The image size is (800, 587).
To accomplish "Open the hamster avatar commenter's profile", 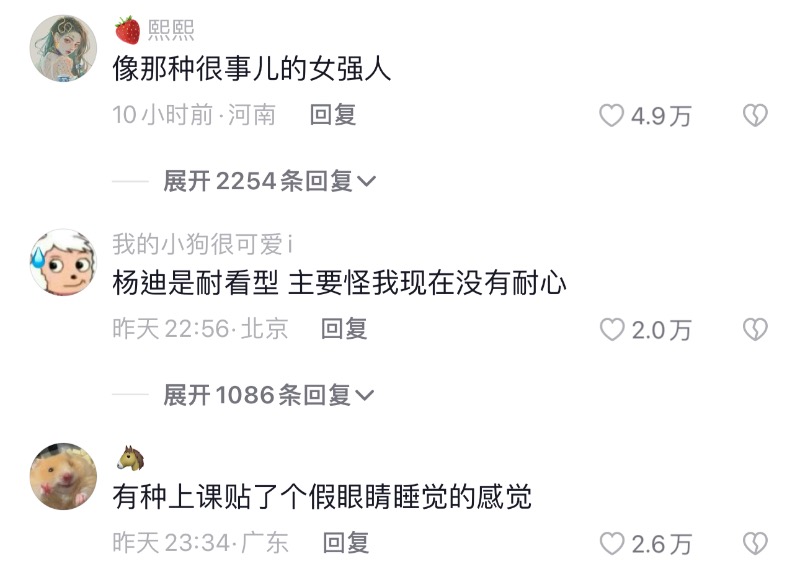I will point(64,476).
